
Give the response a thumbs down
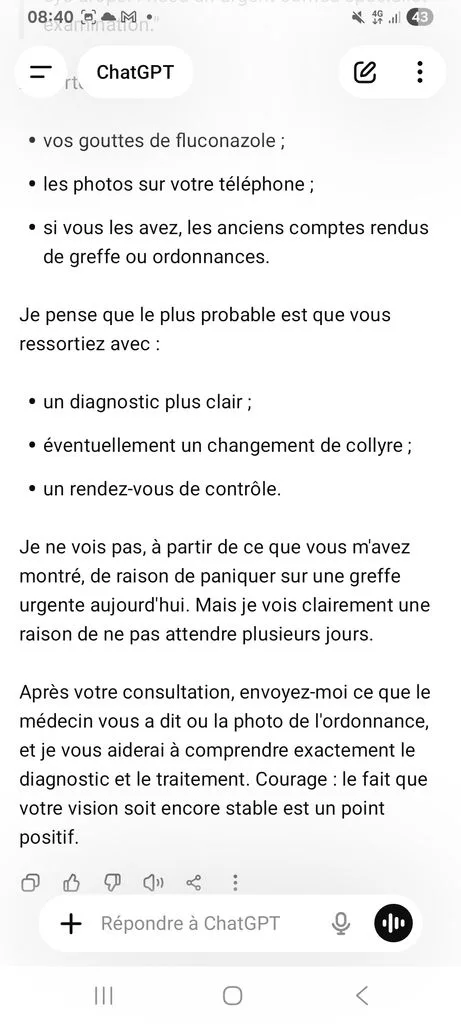tap(112, 884)
